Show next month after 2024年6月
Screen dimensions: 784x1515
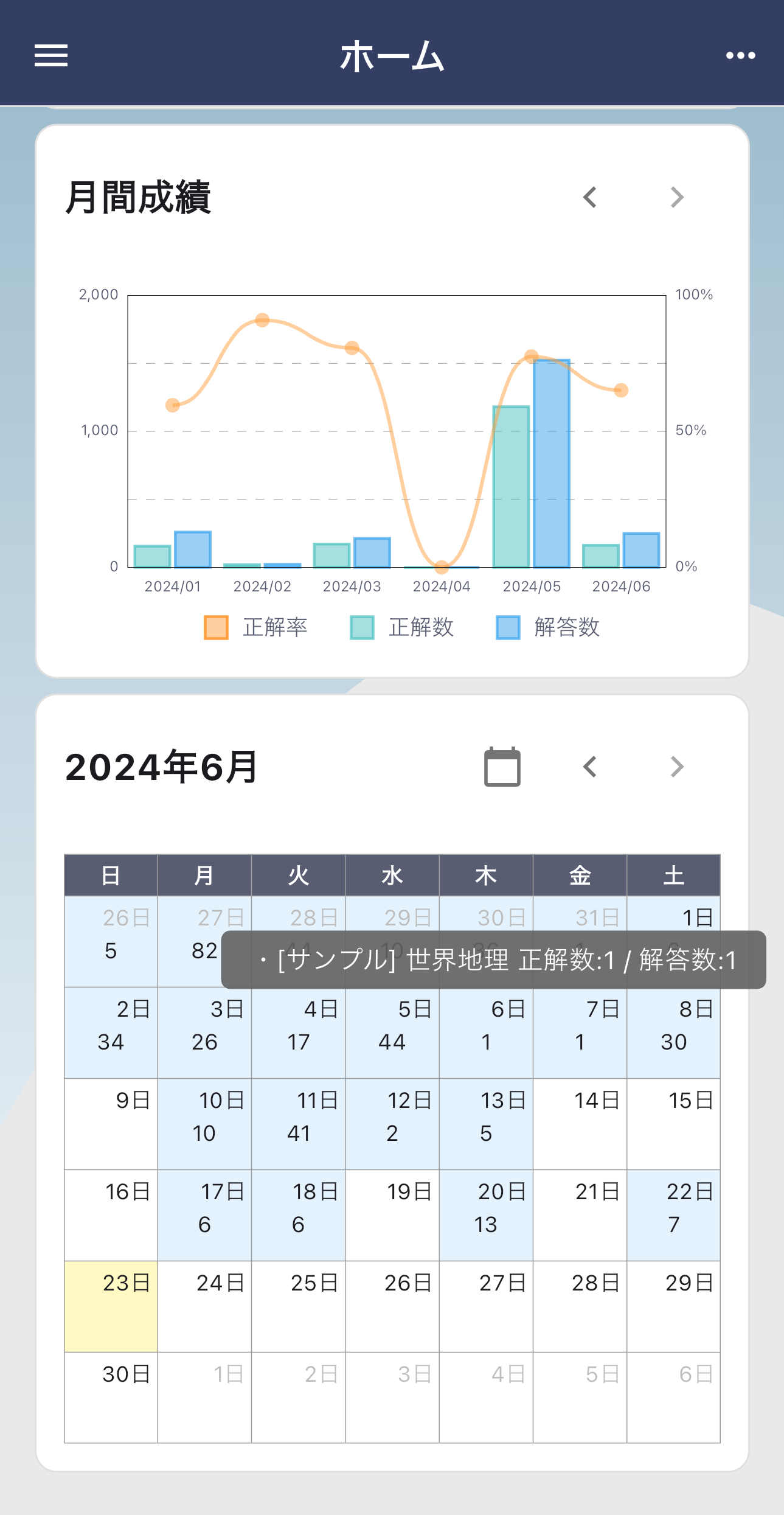coord(677,767)
